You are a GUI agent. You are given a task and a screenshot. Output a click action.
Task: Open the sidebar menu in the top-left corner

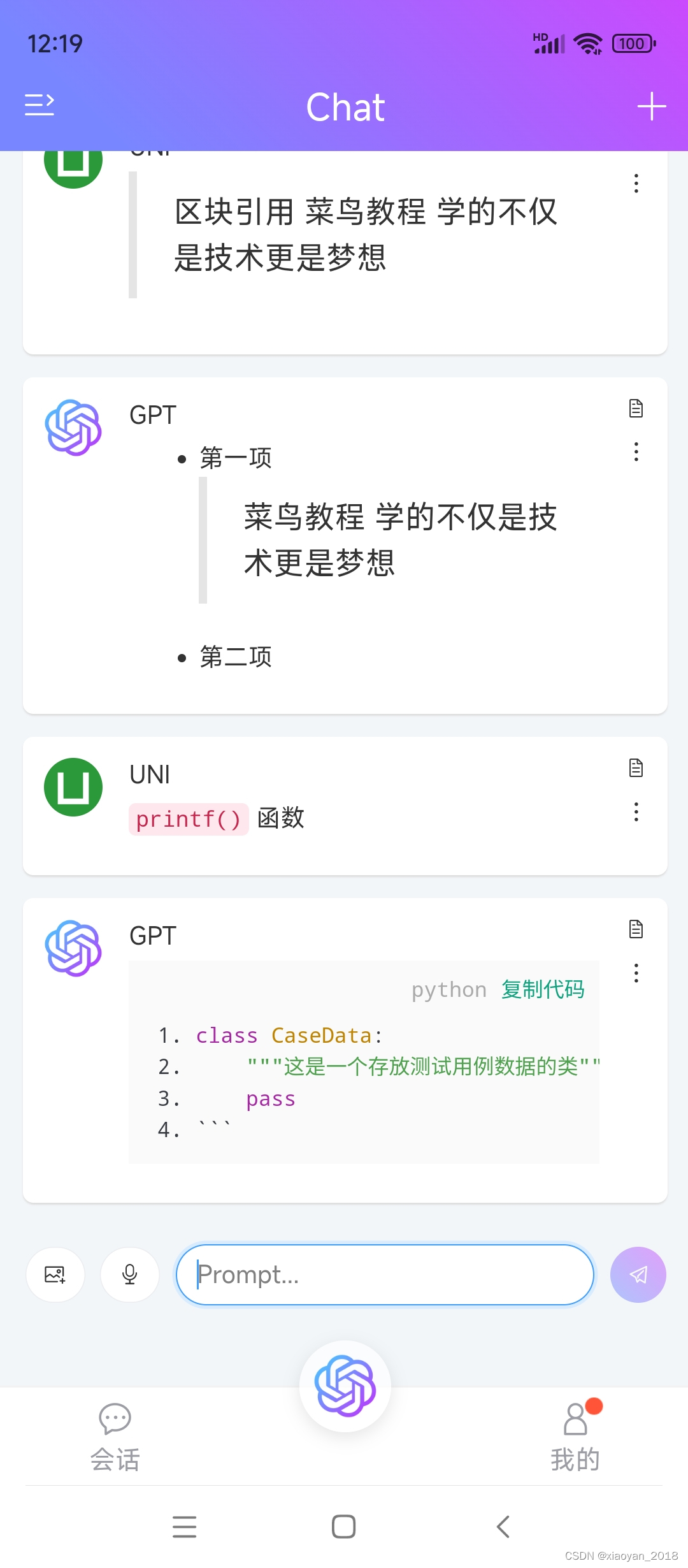click(x=40, y=105)
